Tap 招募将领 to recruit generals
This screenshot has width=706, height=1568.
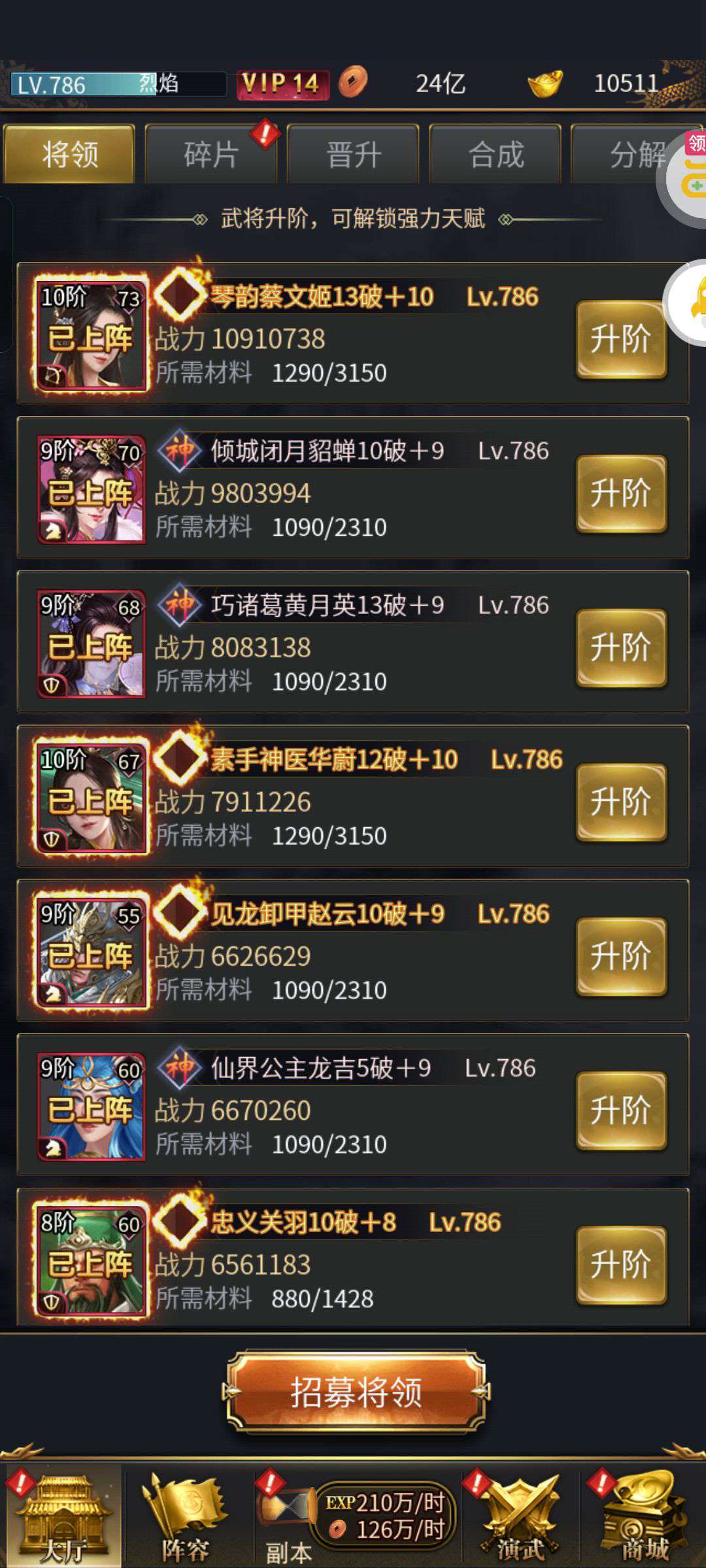pyautogui.click(x=356, y=1392)
